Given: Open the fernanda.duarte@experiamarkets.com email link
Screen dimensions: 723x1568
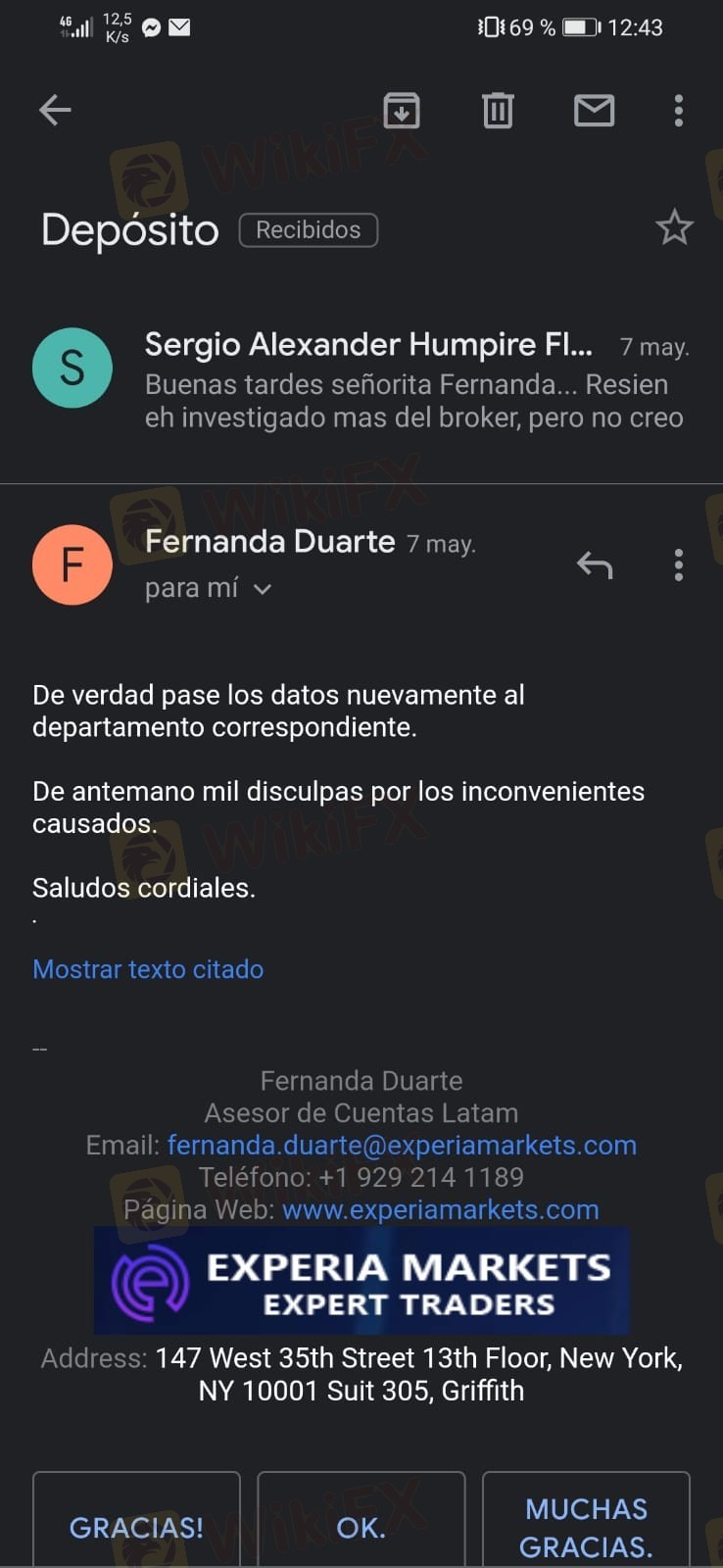Looking at the screenshot, I should (x=402, y=1145).
